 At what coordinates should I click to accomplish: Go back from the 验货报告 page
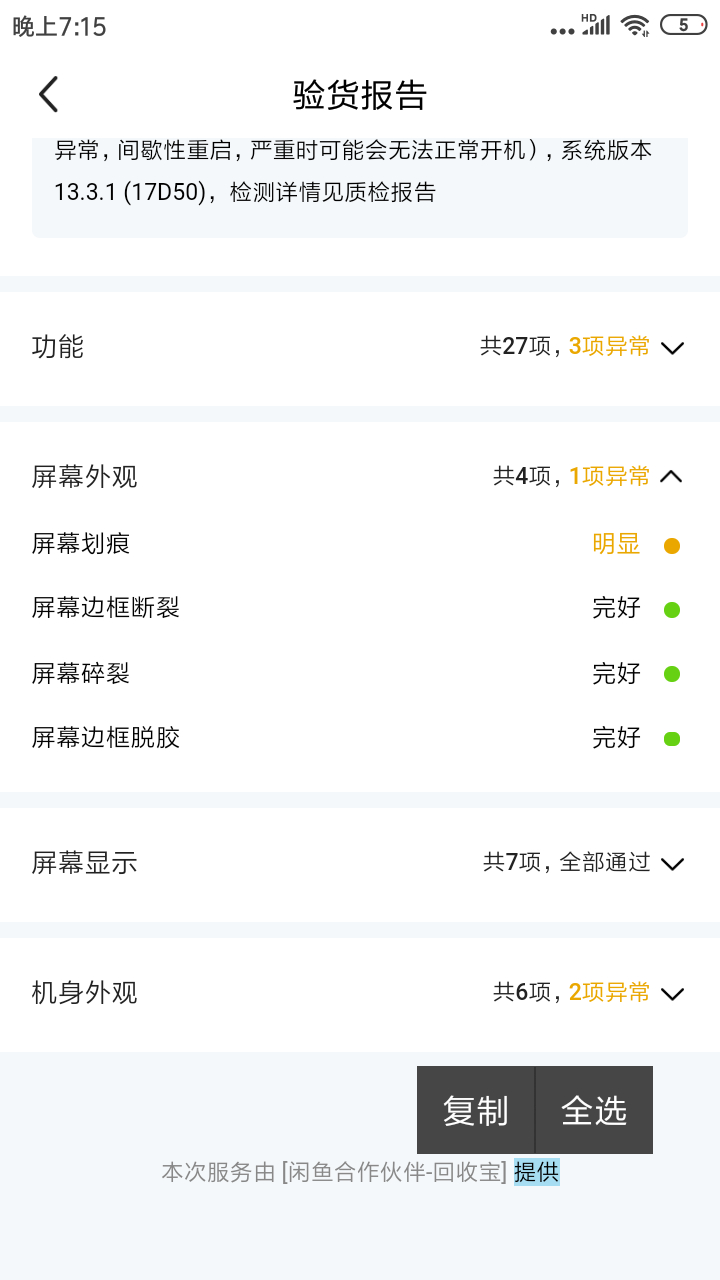(x=48, y=94)
